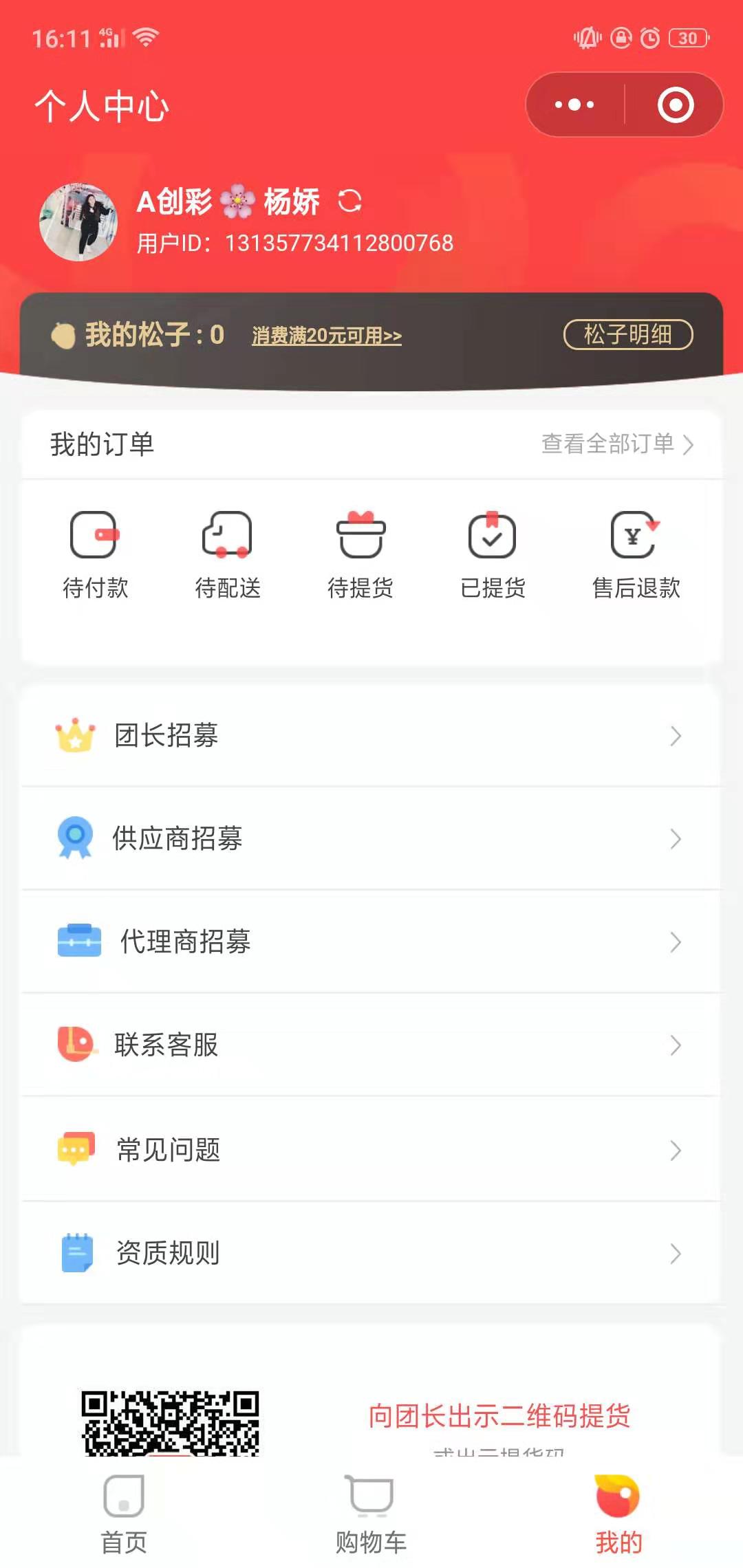Select 代理商招募 row
The image size is (743, 1568).
point(371,942)
